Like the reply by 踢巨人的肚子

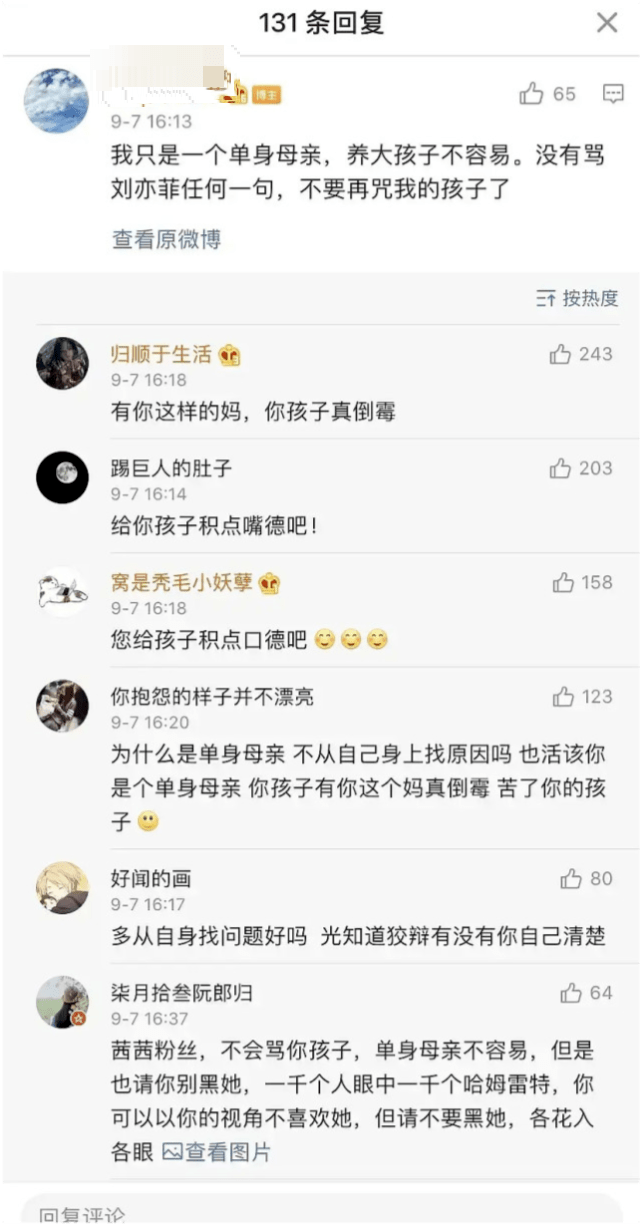point(561,468)
